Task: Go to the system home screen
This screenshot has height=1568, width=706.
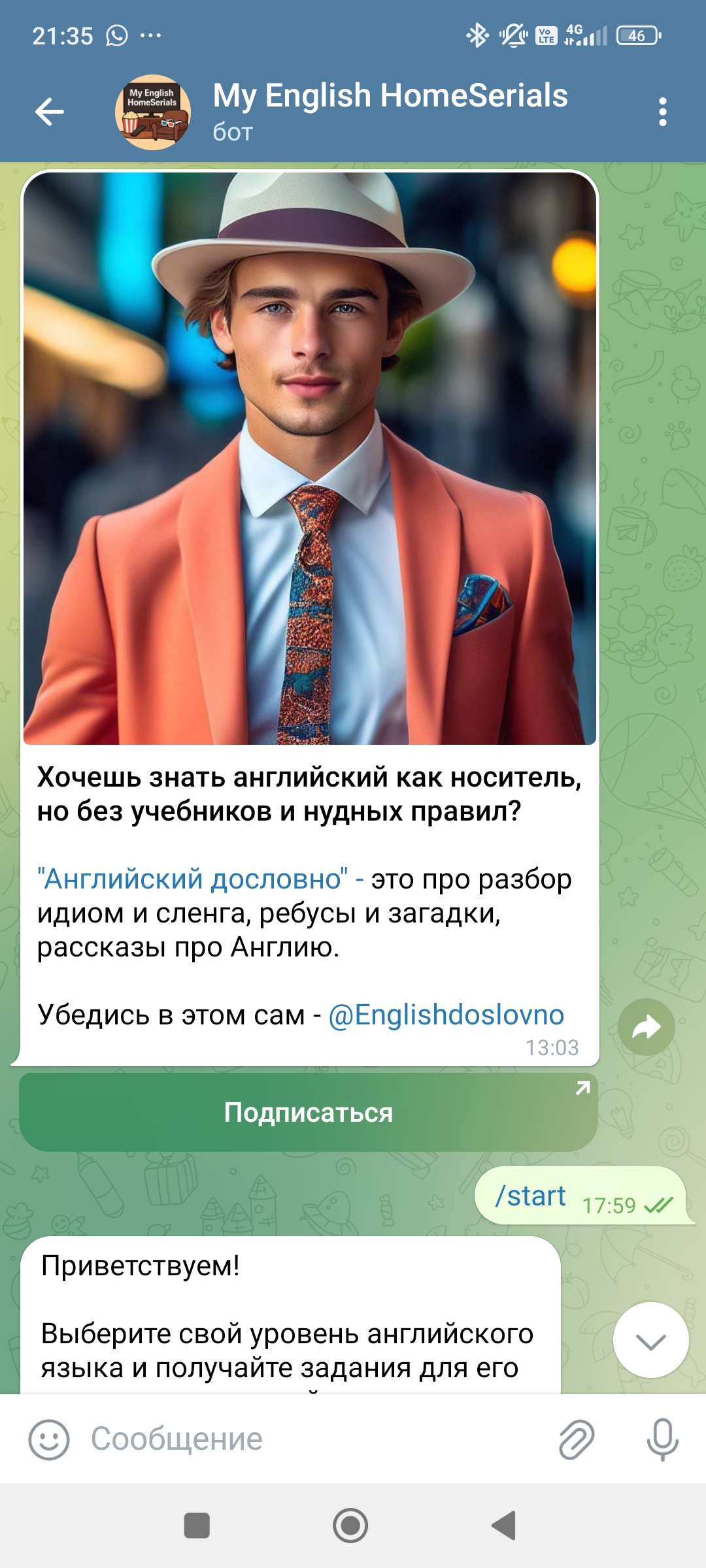Action: click(x=350, y=1526)
